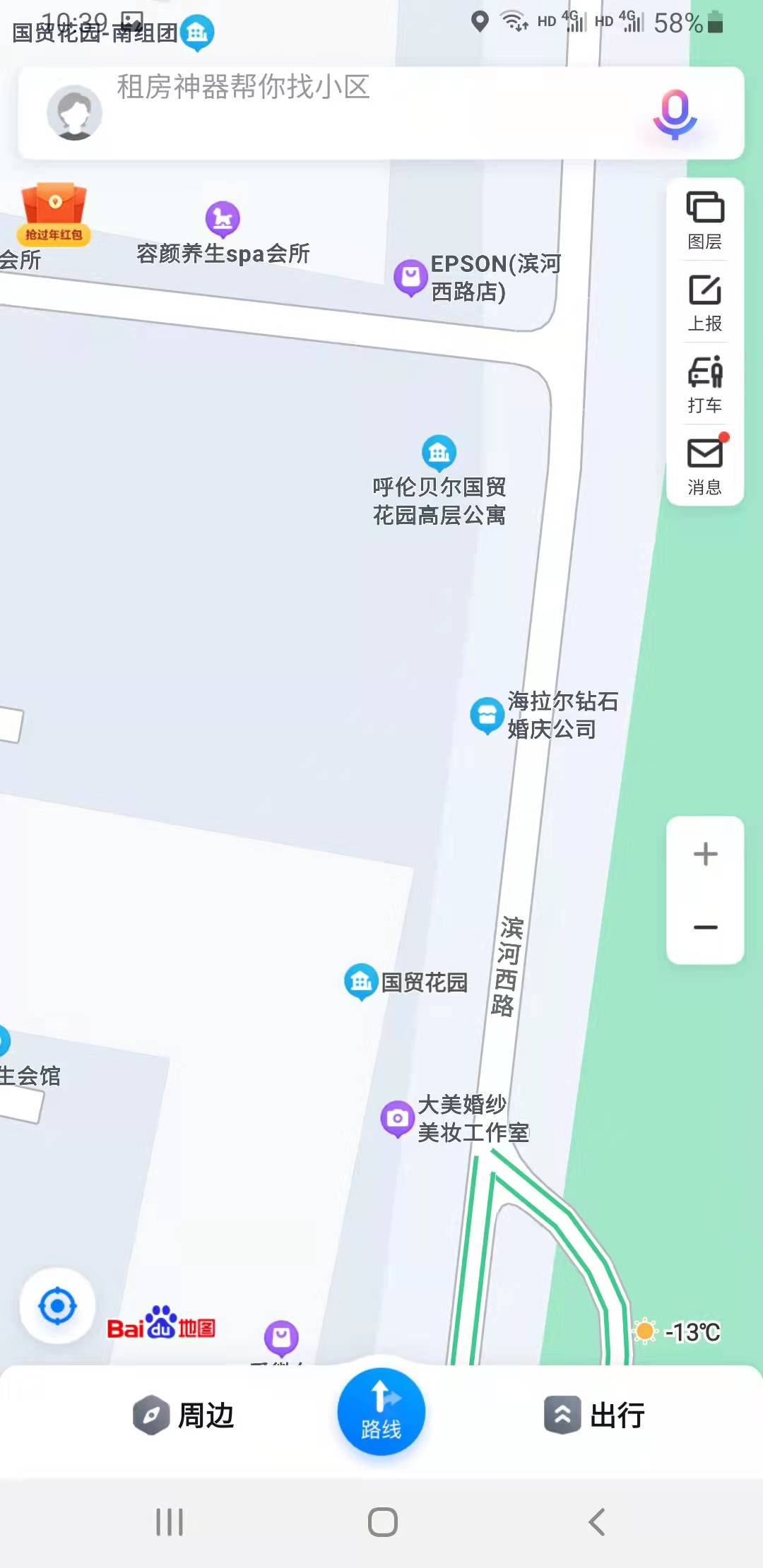Open the -13℃ weather indicator
The width and height of the screenshot is (763, 1568).
(x=677, y=1331)
